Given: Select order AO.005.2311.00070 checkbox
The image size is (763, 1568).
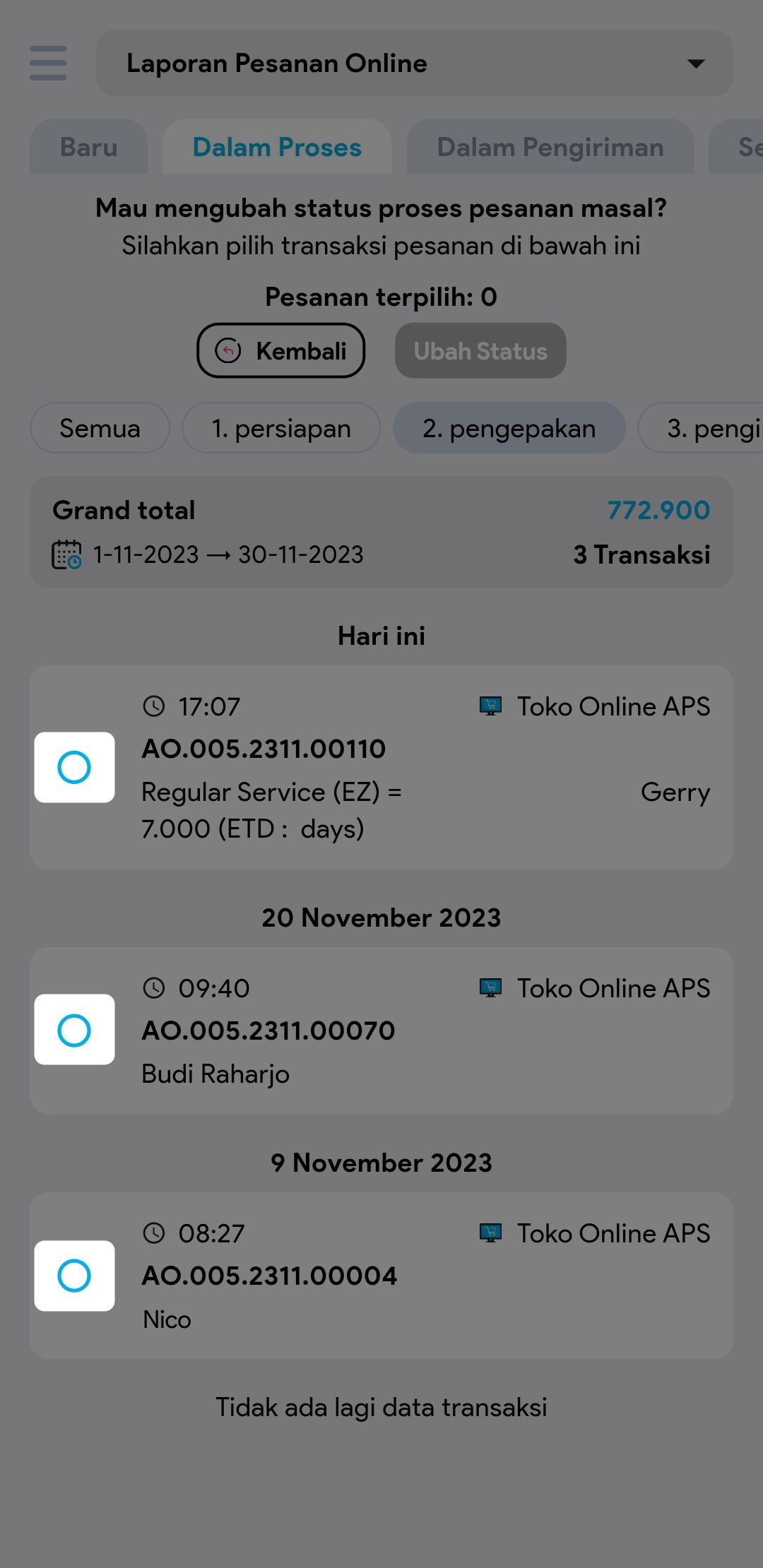Looking at the screenshot, I should click(x=74, y=1030).
